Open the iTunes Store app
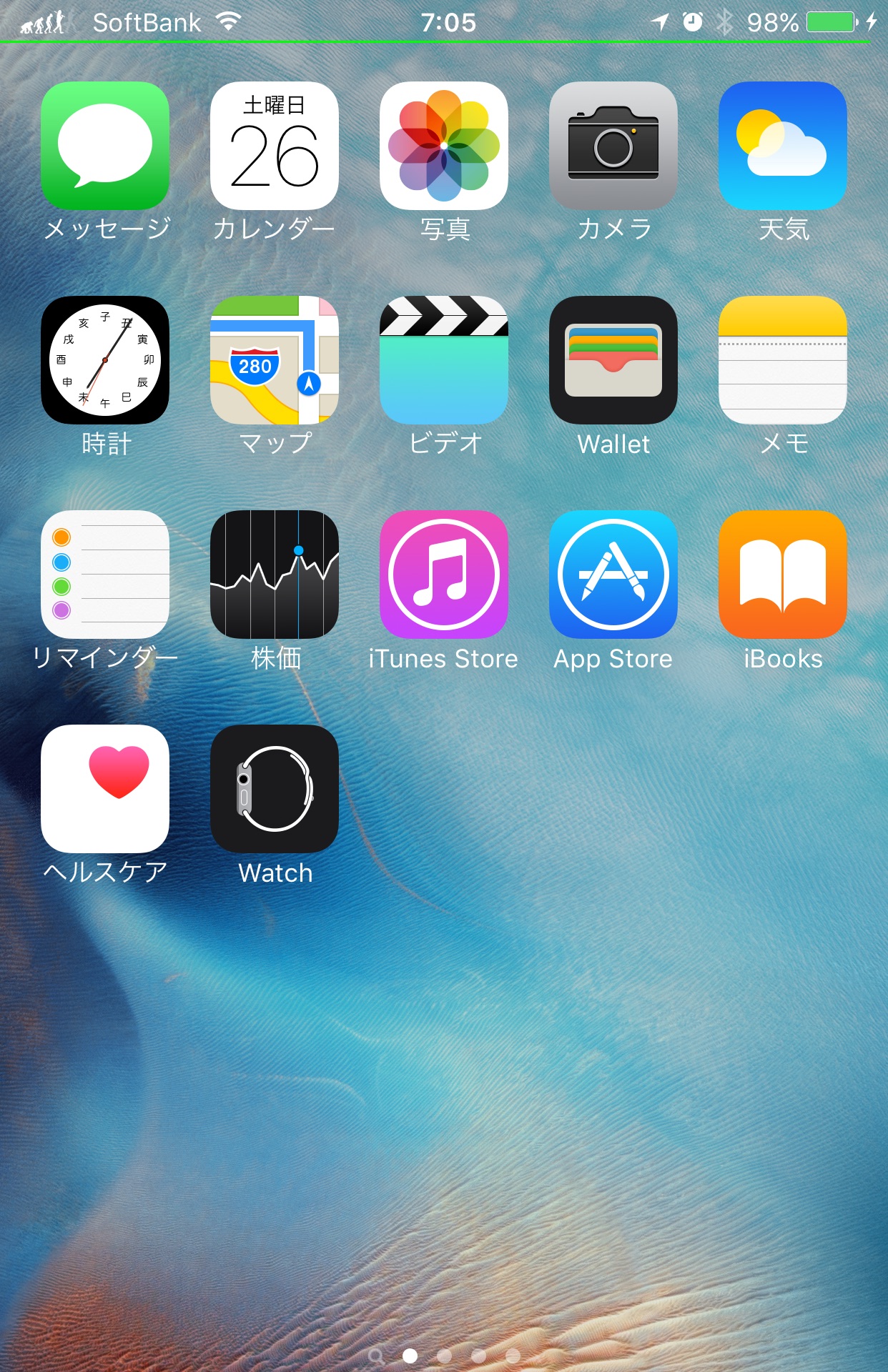Viewport: 888px width, 1372px height. [x=444, y=575]
